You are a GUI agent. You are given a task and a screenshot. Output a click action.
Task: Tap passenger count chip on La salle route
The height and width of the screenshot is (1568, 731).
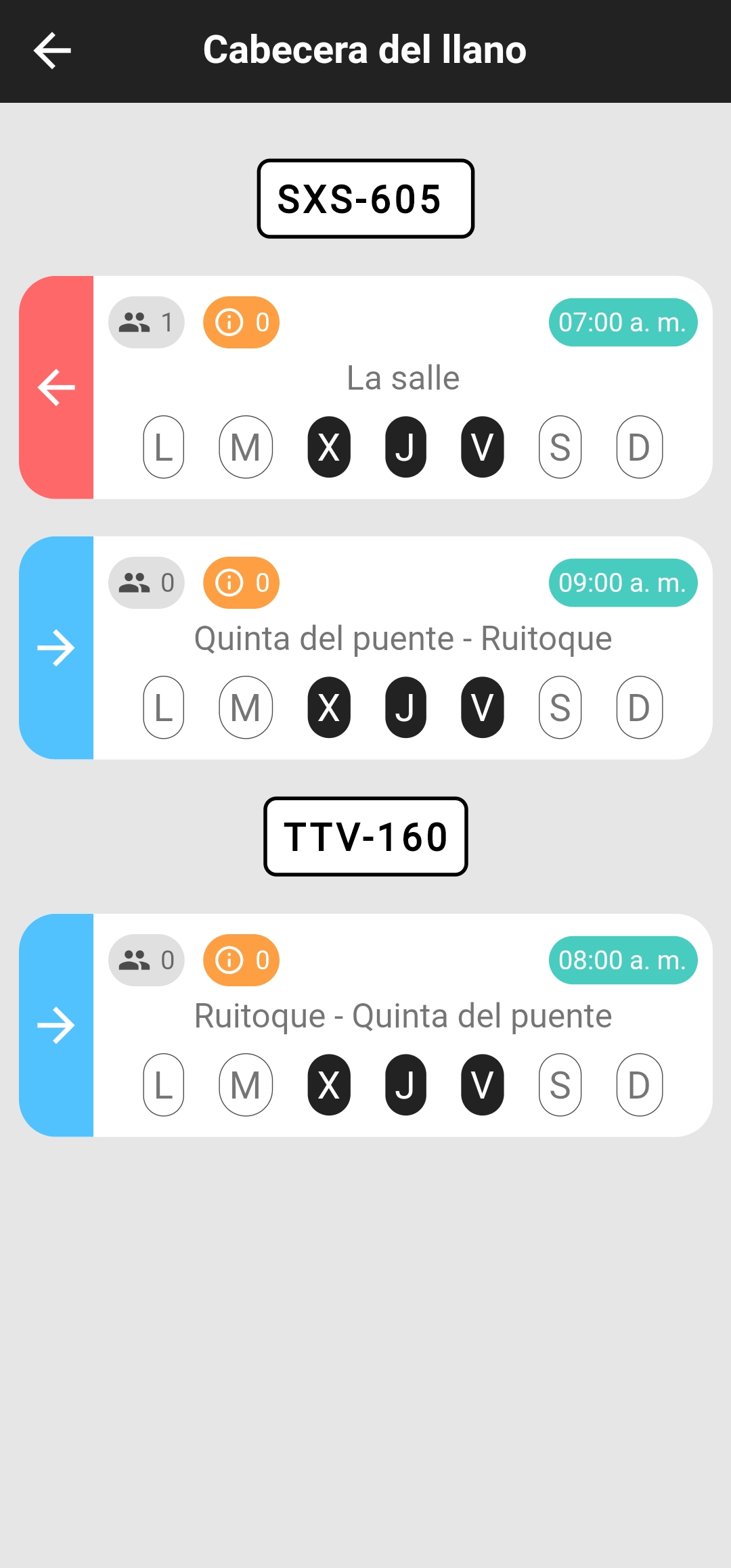[146, 323]
